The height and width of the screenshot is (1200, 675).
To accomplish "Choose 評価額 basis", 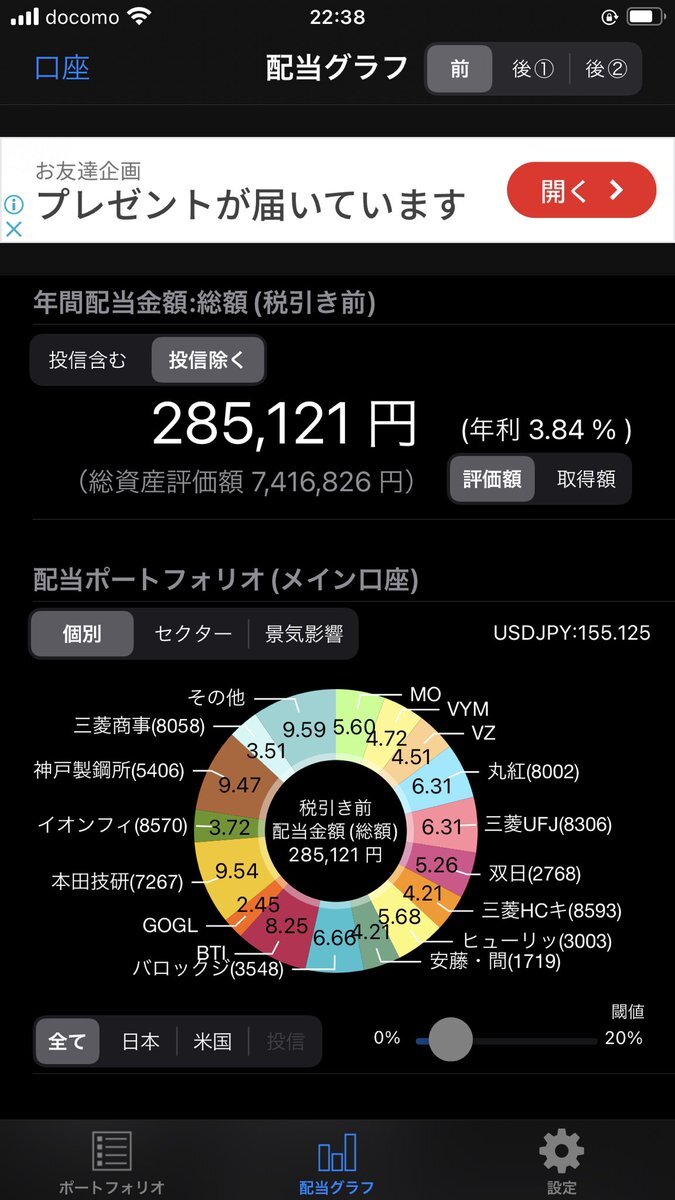I will 491,479.
